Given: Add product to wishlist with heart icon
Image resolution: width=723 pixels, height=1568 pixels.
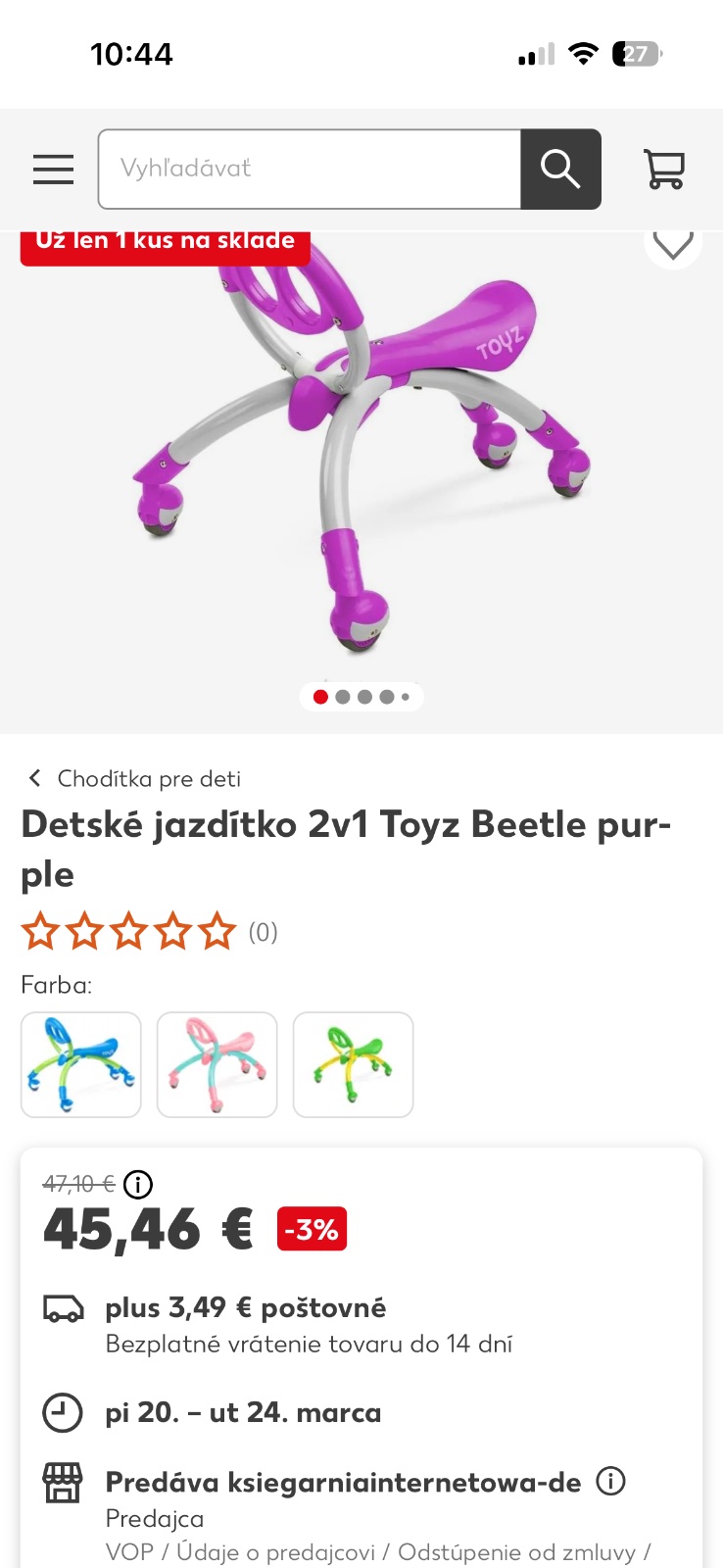Looking at the screenshot, I should (x=673, y=245).
